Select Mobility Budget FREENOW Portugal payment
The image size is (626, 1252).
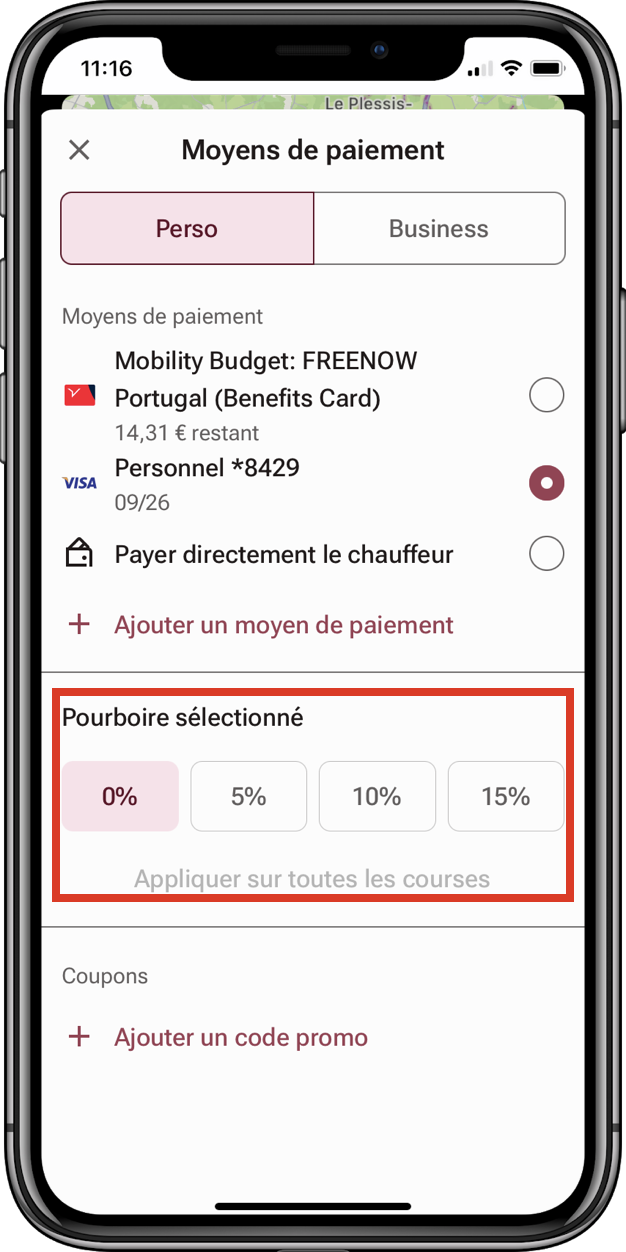tap(546, 396)
